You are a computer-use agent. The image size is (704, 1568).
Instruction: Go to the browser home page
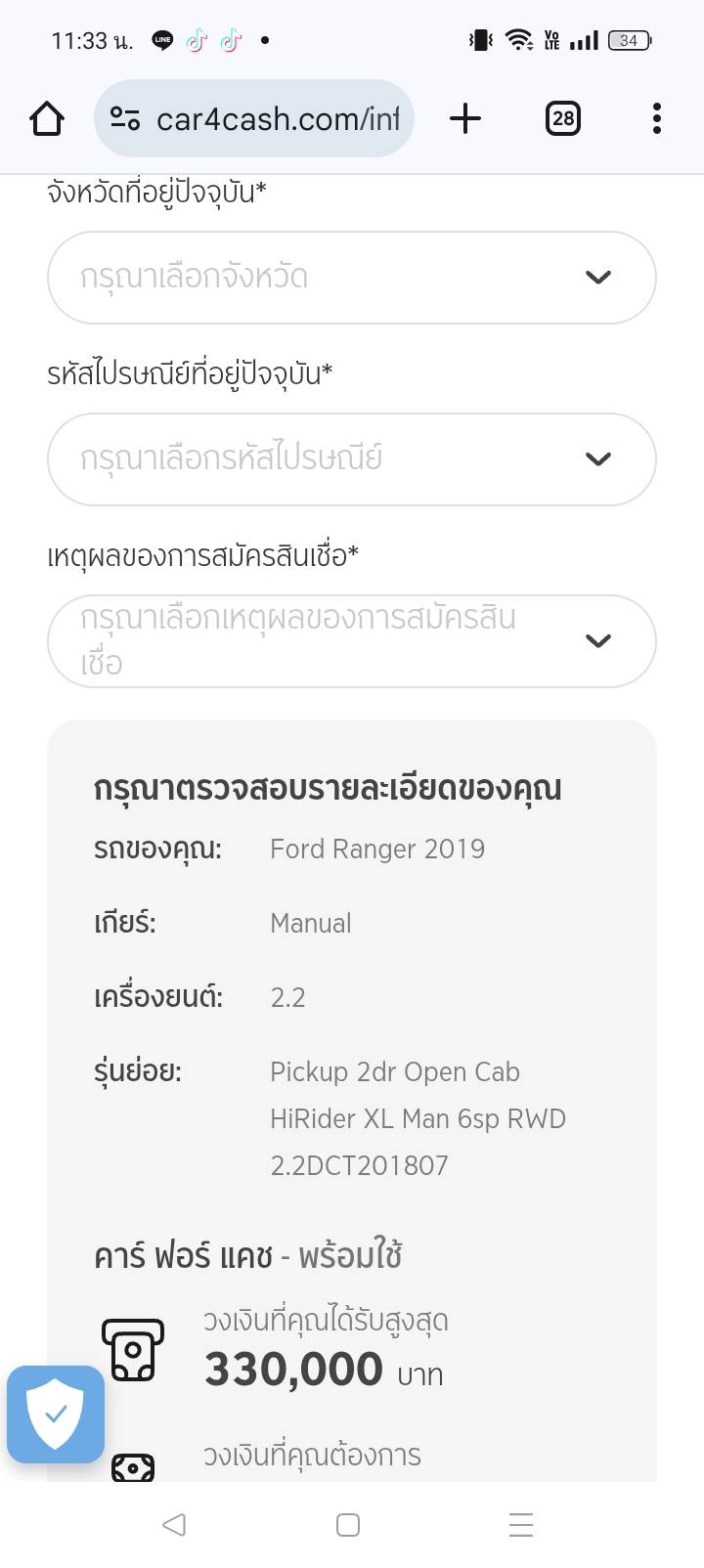(47, 119)
